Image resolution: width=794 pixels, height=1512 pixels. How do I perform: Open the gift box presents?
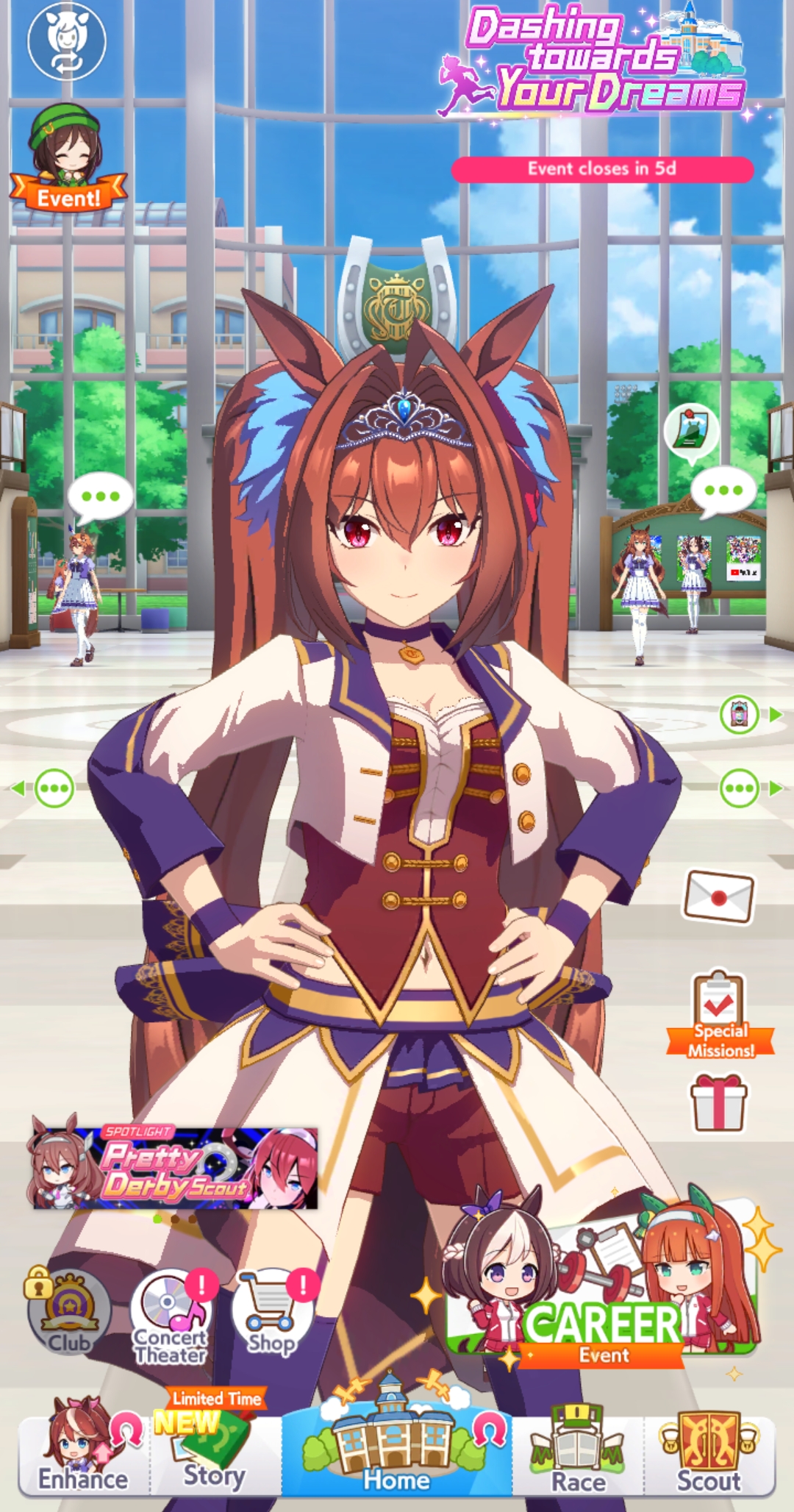click(718, 1102)
